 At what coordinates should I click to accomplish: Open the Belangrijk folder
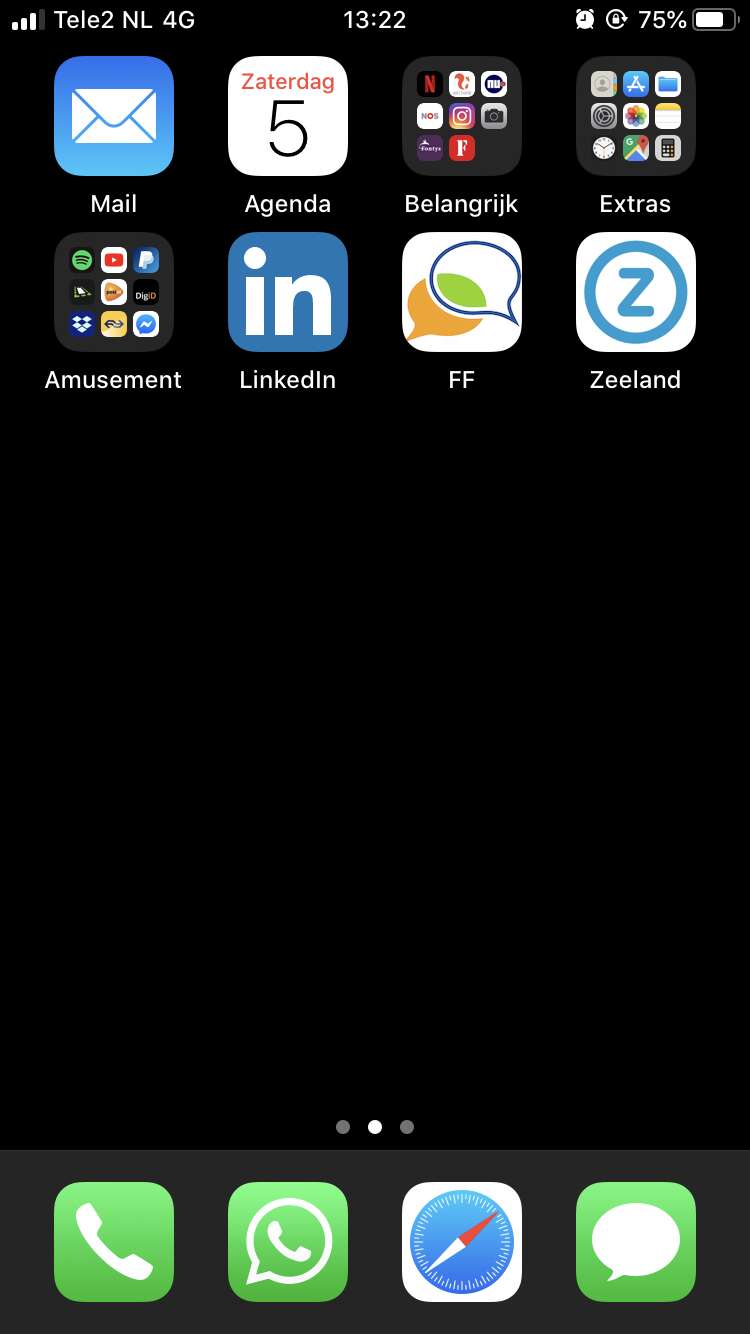[x=462, y=116]
